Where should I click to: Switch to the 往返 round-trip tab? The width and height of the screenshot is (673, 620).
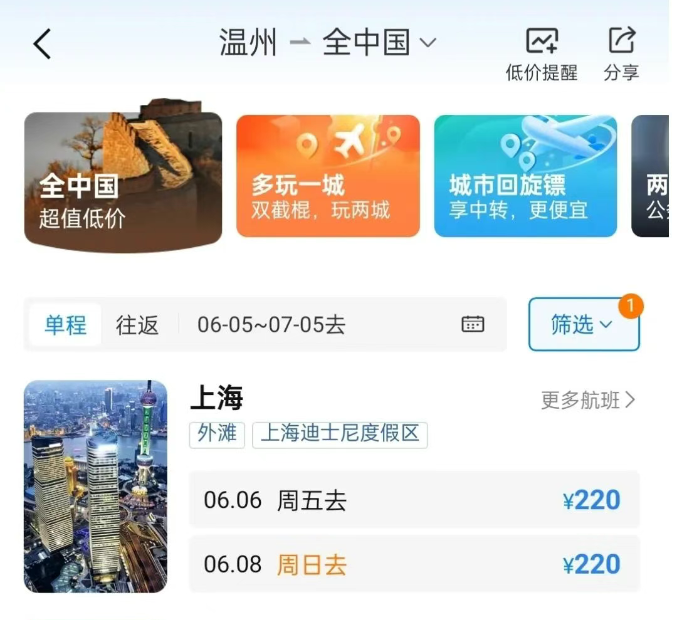[x=137, y=325]
